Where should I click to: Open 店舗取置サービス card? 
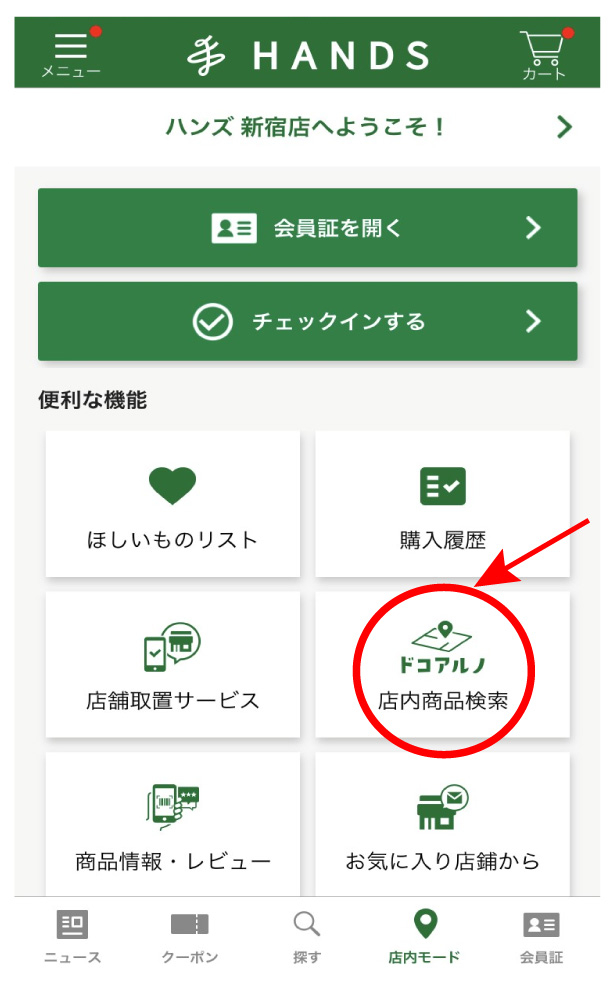[x=172, y=665]
